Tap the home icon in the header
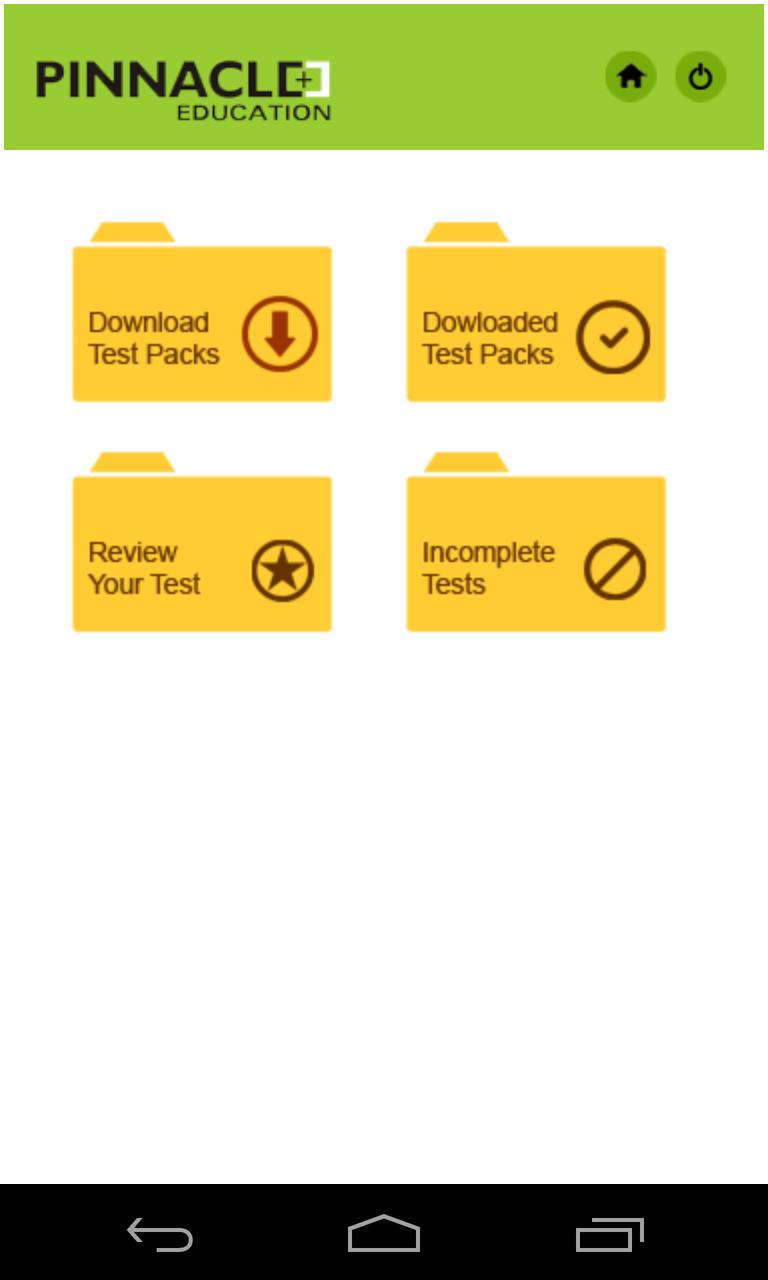This screenshot has height=1280, width=768. (x=630, y=77)
